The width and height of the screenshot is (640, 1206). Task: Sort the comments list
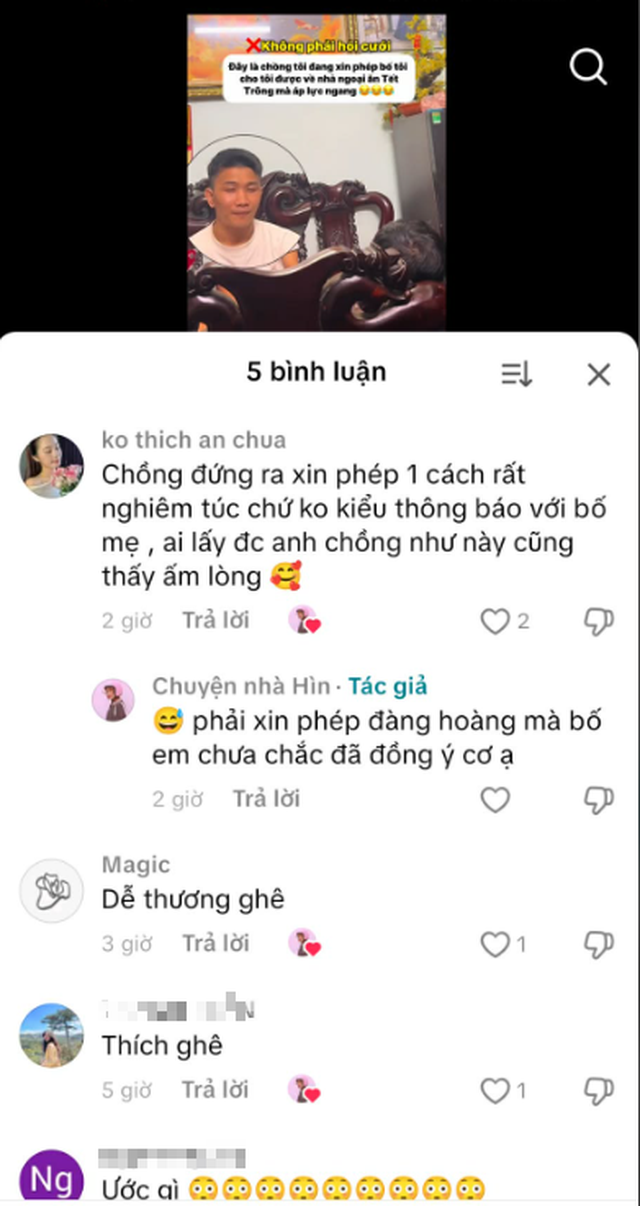coord(516,374)
